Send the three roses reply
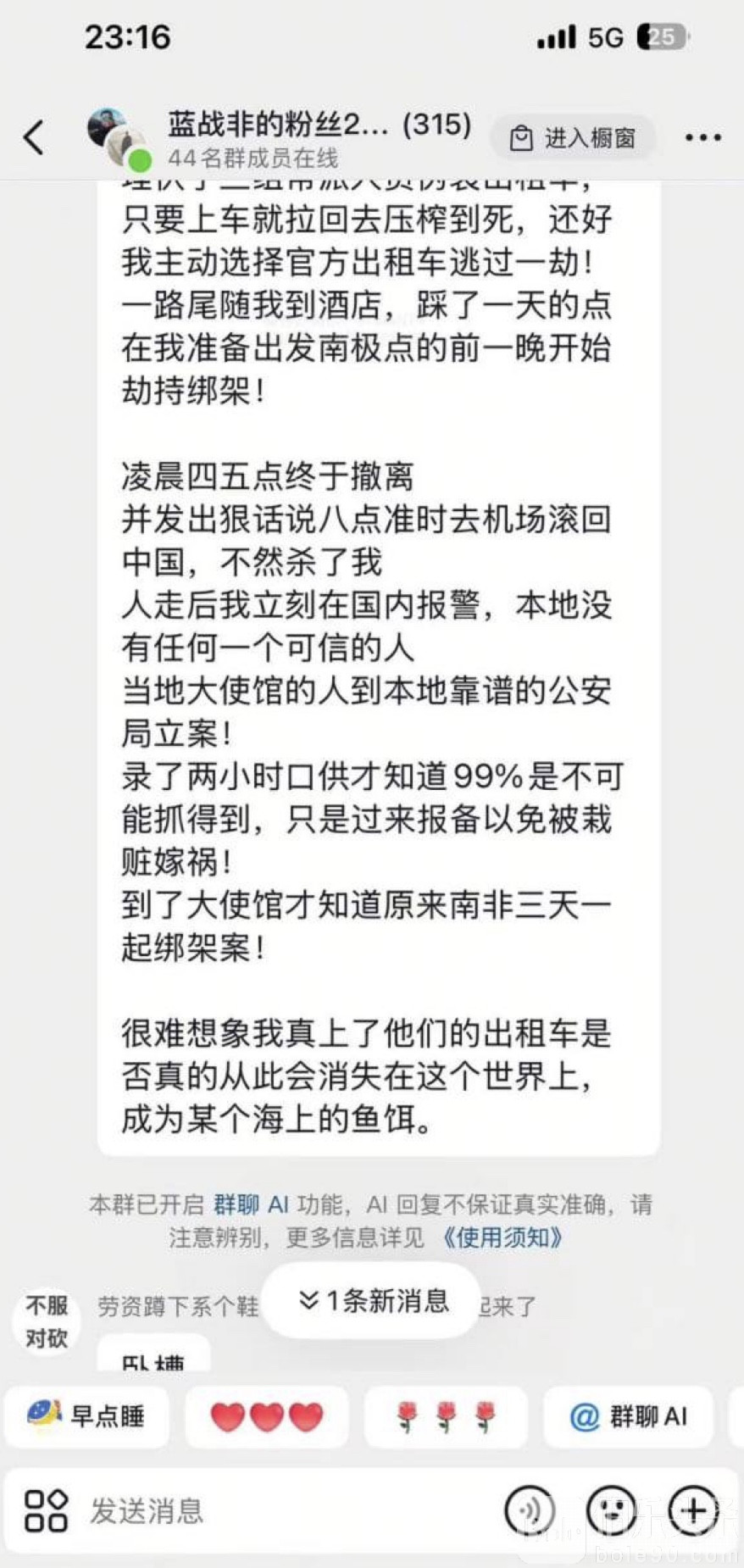This screenshot has width=744, height=1568. coord(446,1416)
